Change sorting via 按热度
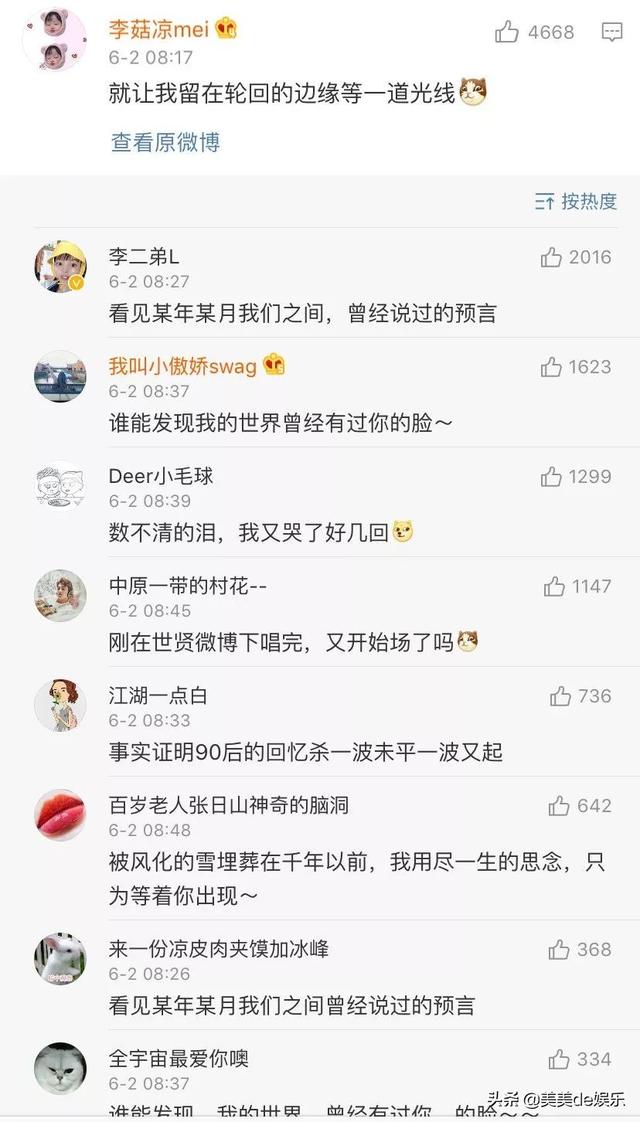The height and width of the screenshot is (1122, 640). pyautogui.click(x=576, y=202)
